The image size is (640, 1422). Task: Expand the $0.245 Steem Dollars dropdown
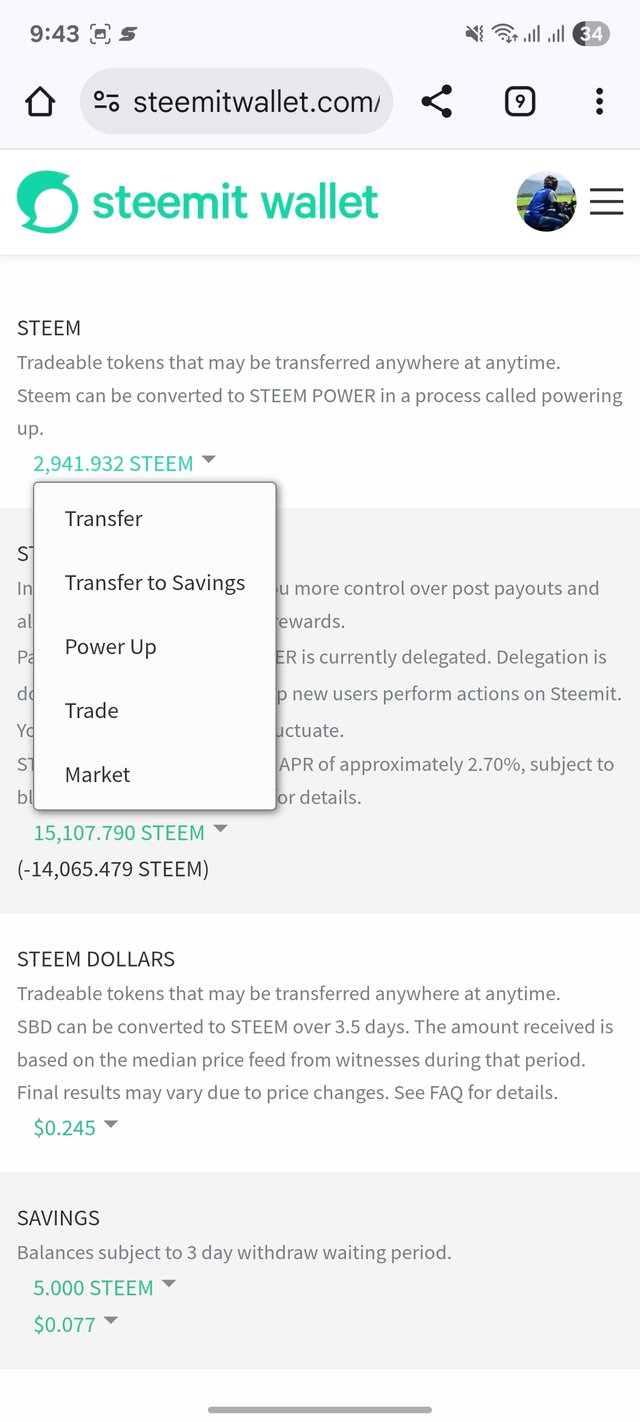(x=75, y=1127)
